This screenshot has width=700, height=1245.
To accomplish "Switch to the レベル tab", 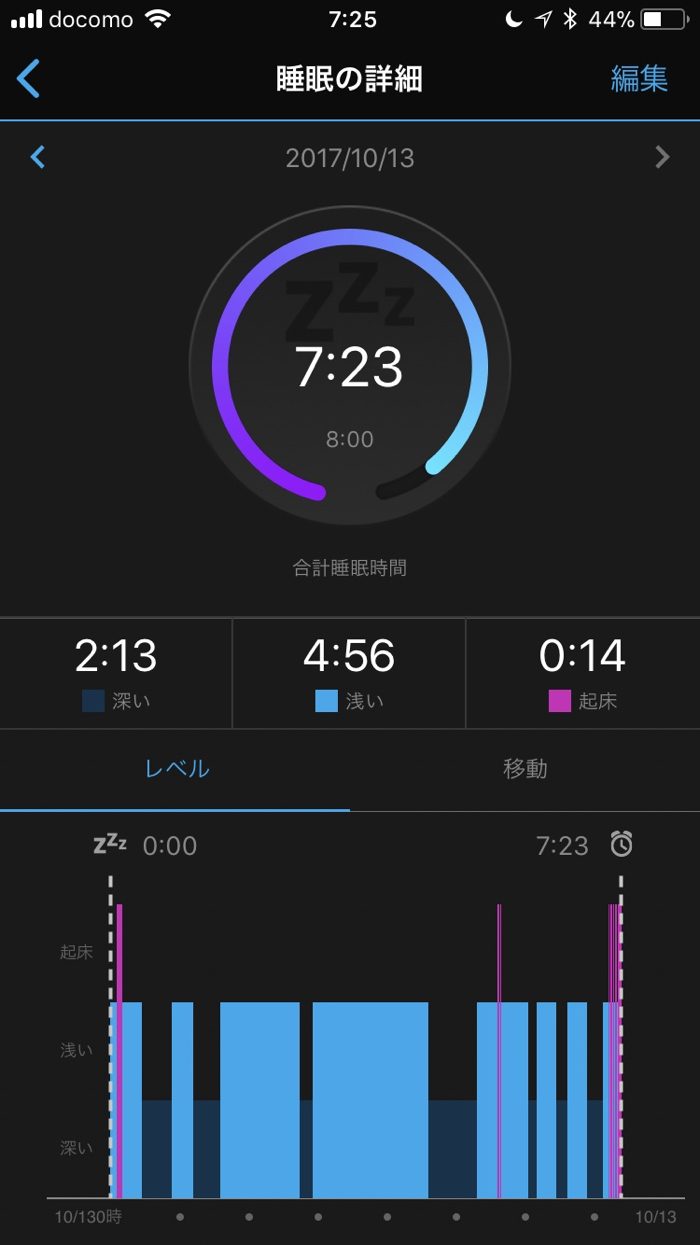I will 176,769.
